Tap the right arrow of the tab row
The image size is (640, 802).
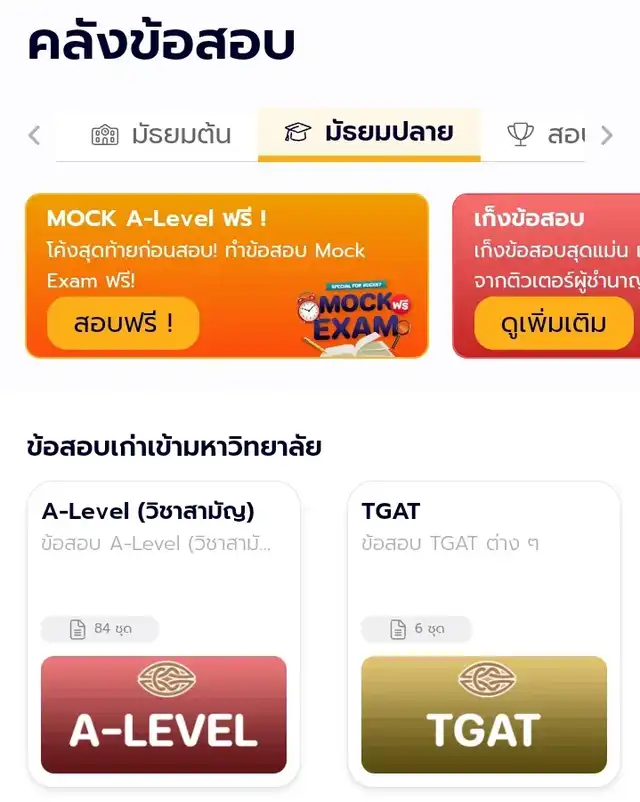point(606,135)
